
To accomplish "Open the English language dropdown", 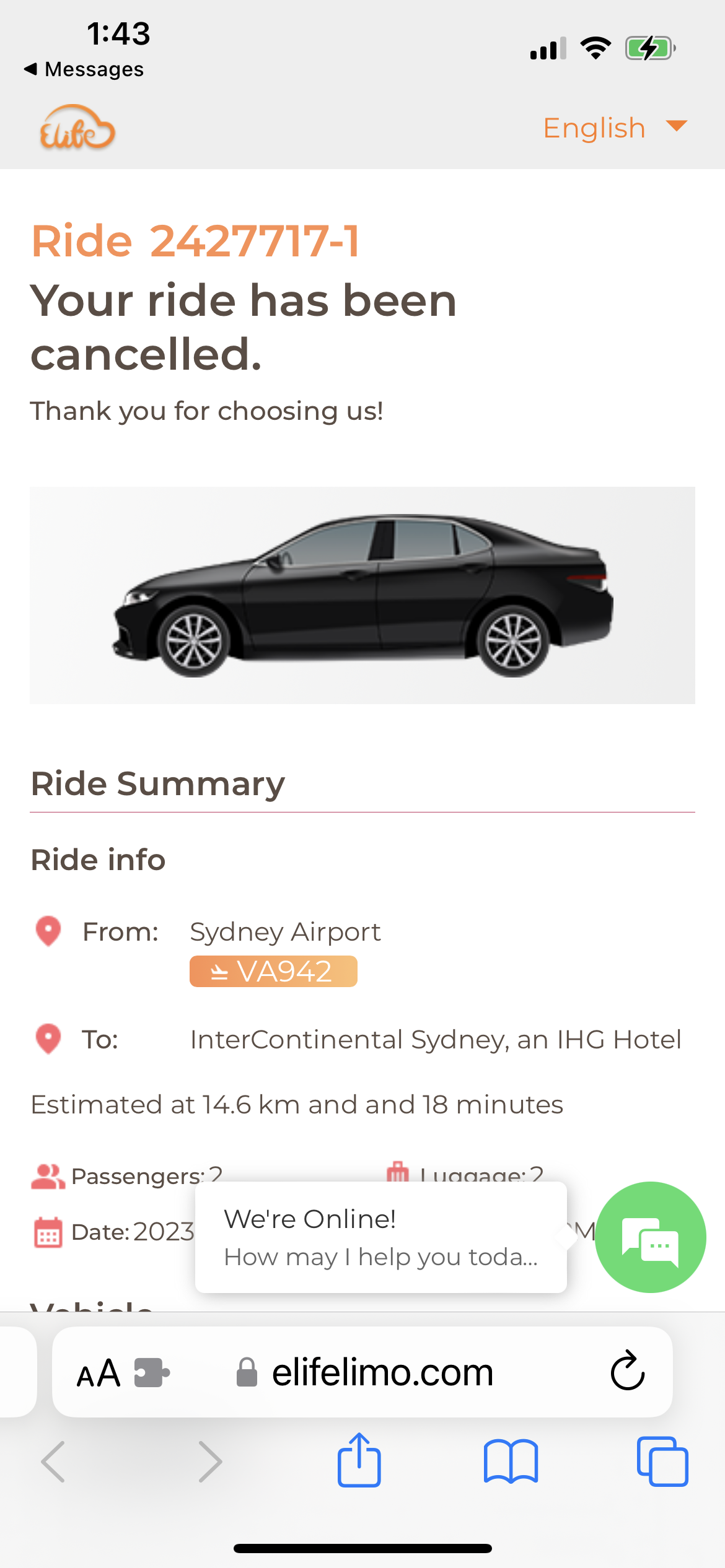I will (x=615, y=128).
